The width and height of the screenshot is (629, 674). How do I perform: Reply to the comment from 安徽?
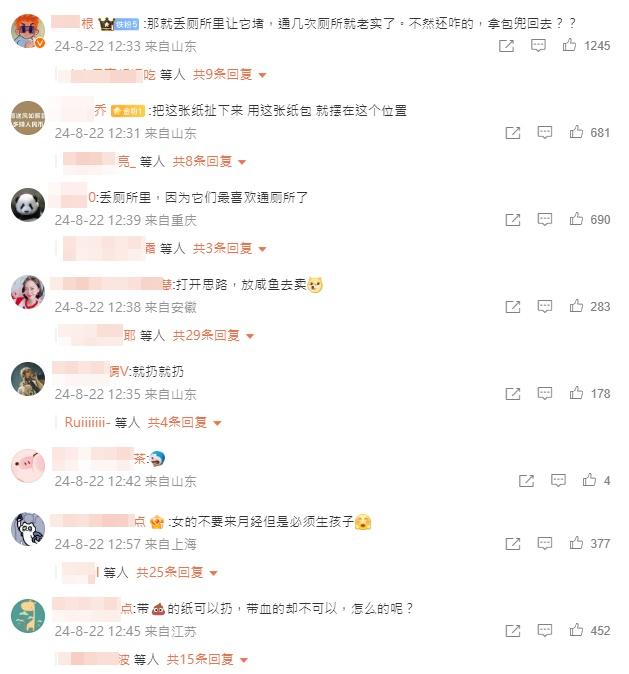[x=544, y=306]
